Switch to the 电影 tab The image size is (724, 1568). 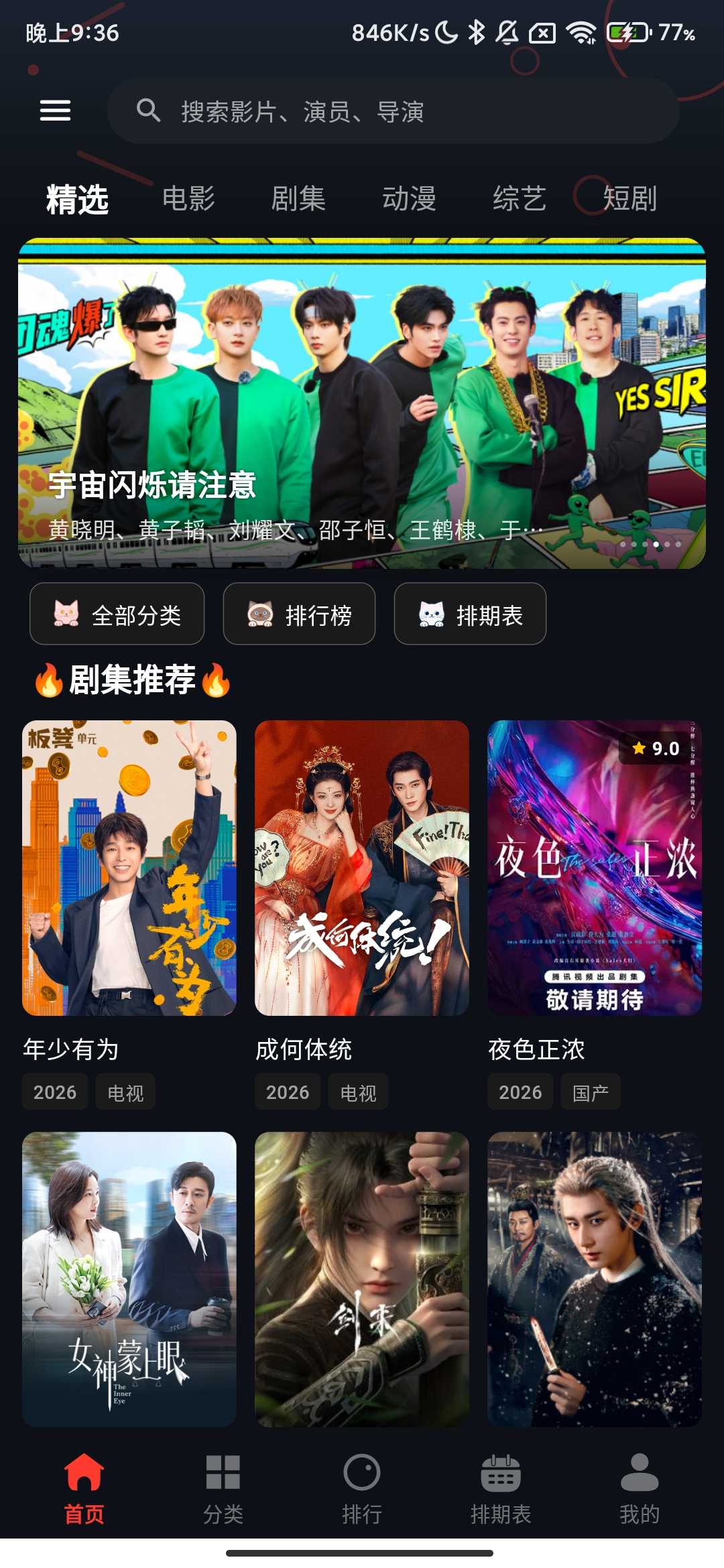pyautogui.click(x=190, y=199)
